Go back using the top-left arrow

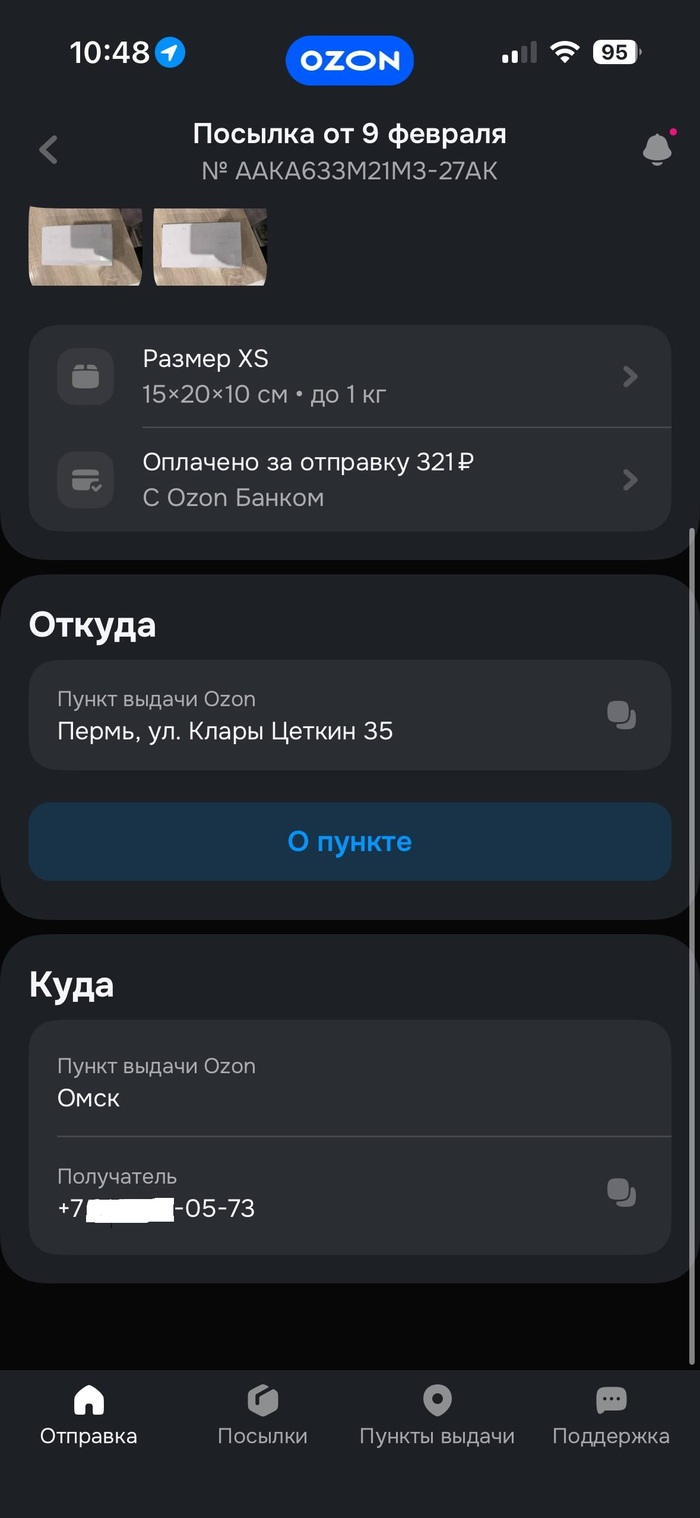pos(48,150)
